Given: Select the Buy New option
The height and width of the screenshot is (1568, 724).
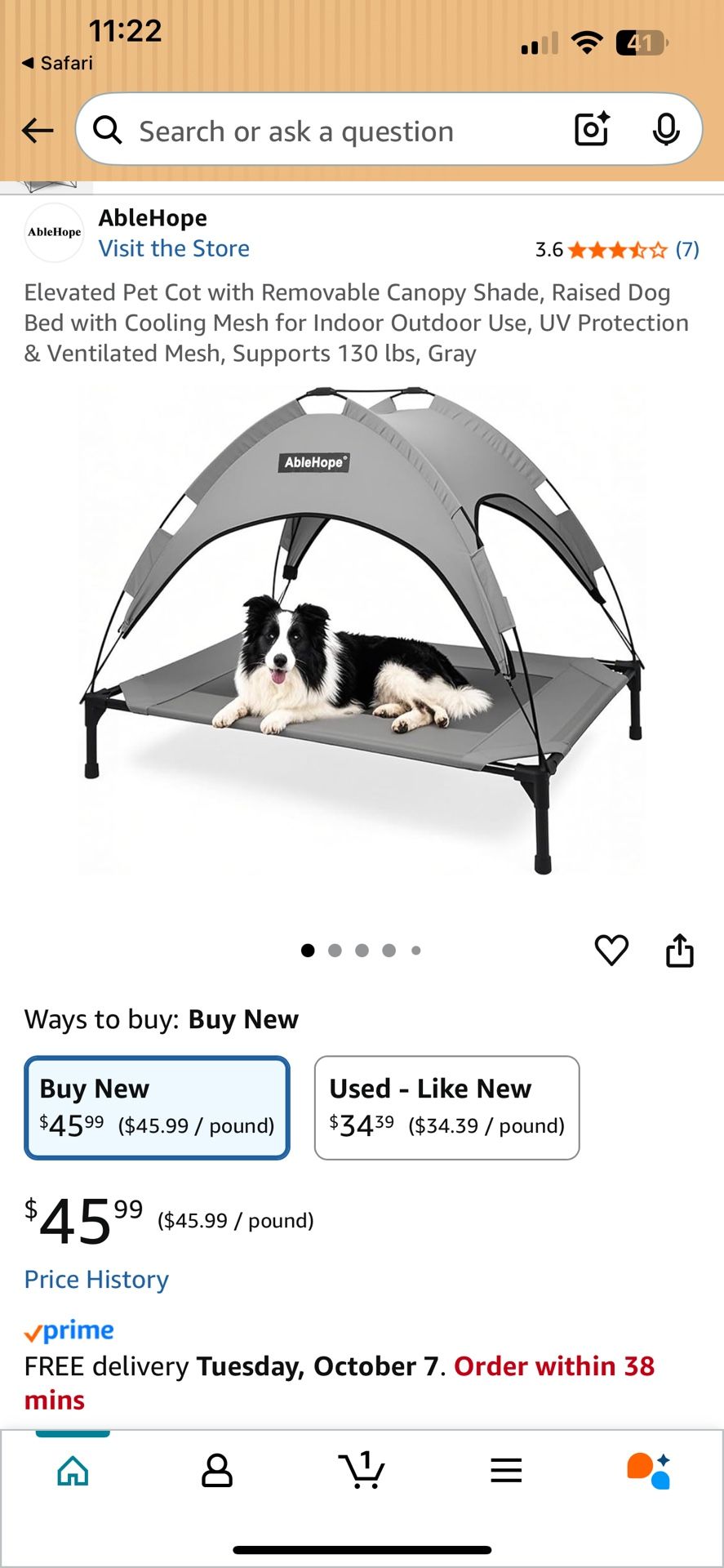Looking at the screenshot, I should [x=157, y=1107].
